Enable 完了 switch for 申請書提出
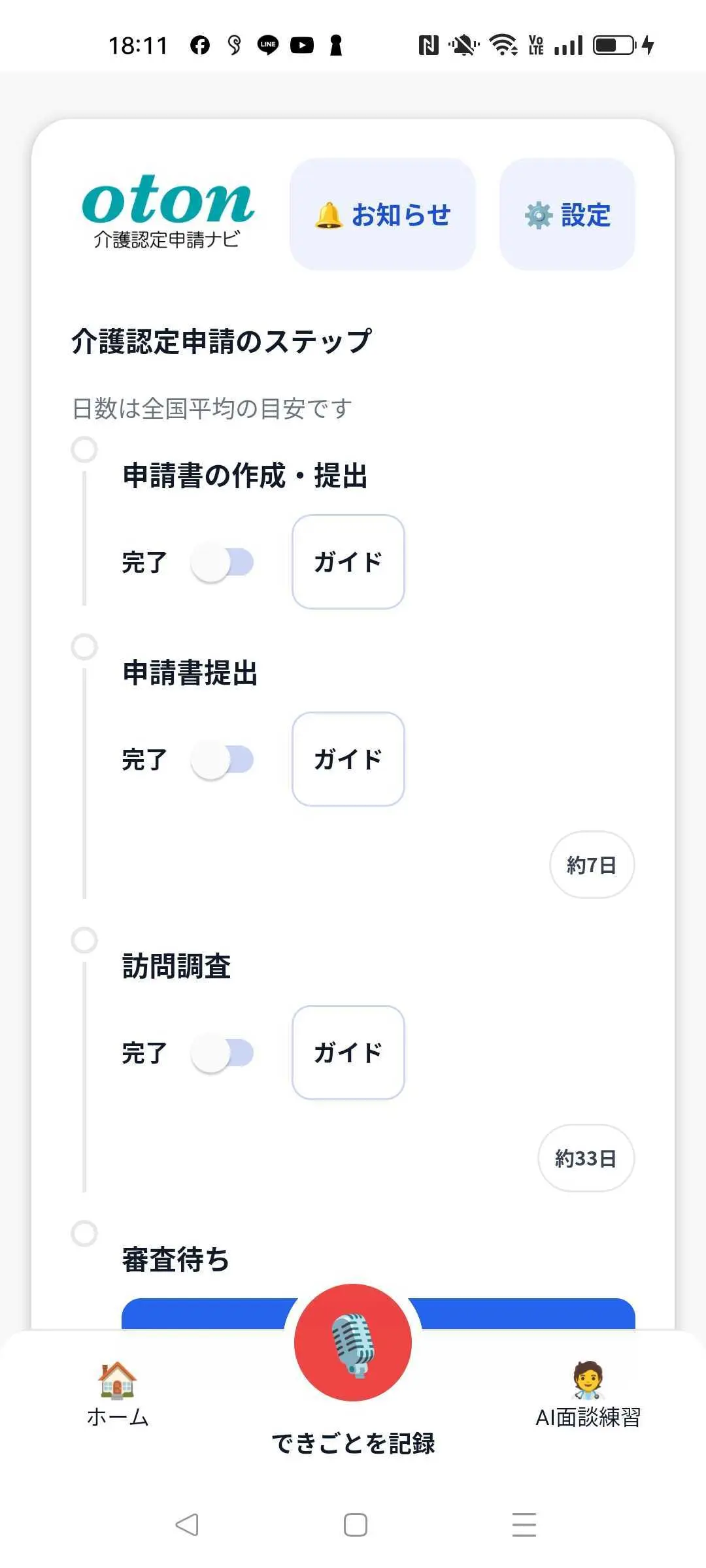 click(222, 758)
